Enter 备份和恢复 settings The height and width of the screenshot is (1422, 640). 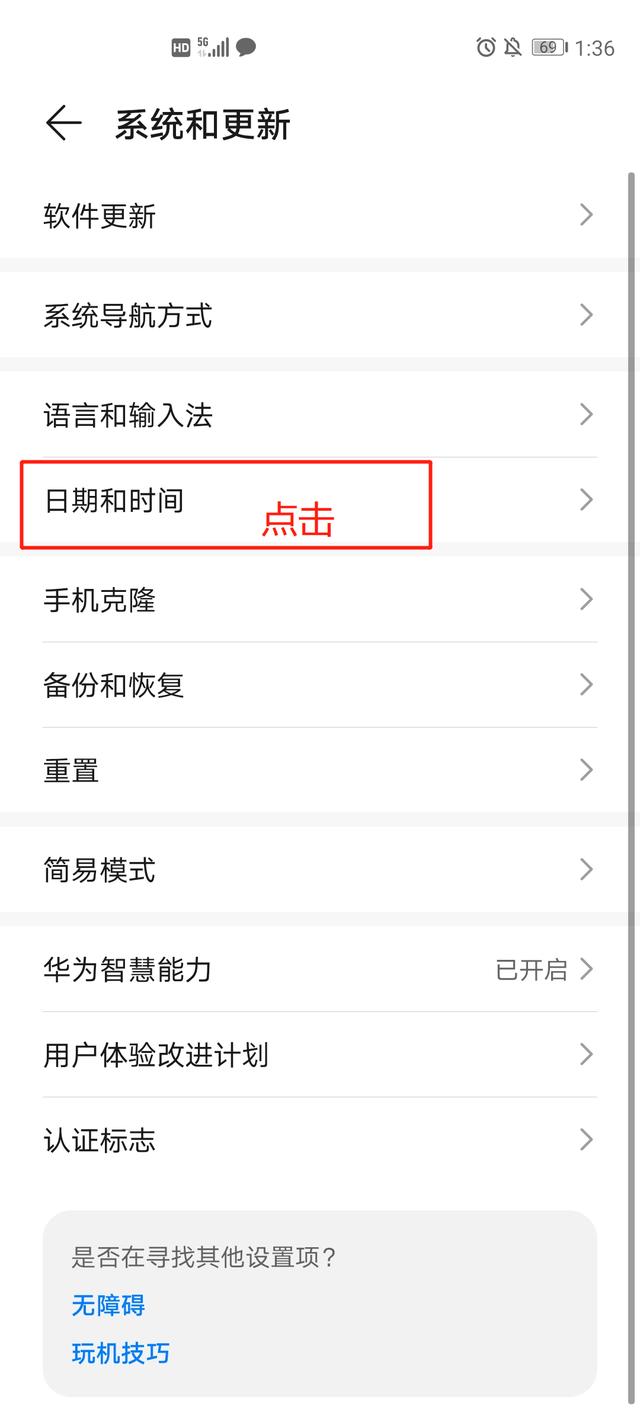pos(320,685)
